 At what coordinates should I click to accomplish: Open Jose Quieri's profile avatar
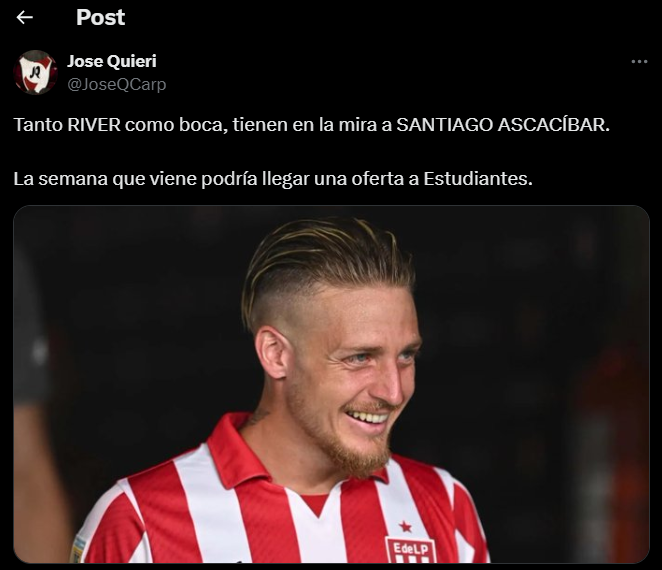35,72
